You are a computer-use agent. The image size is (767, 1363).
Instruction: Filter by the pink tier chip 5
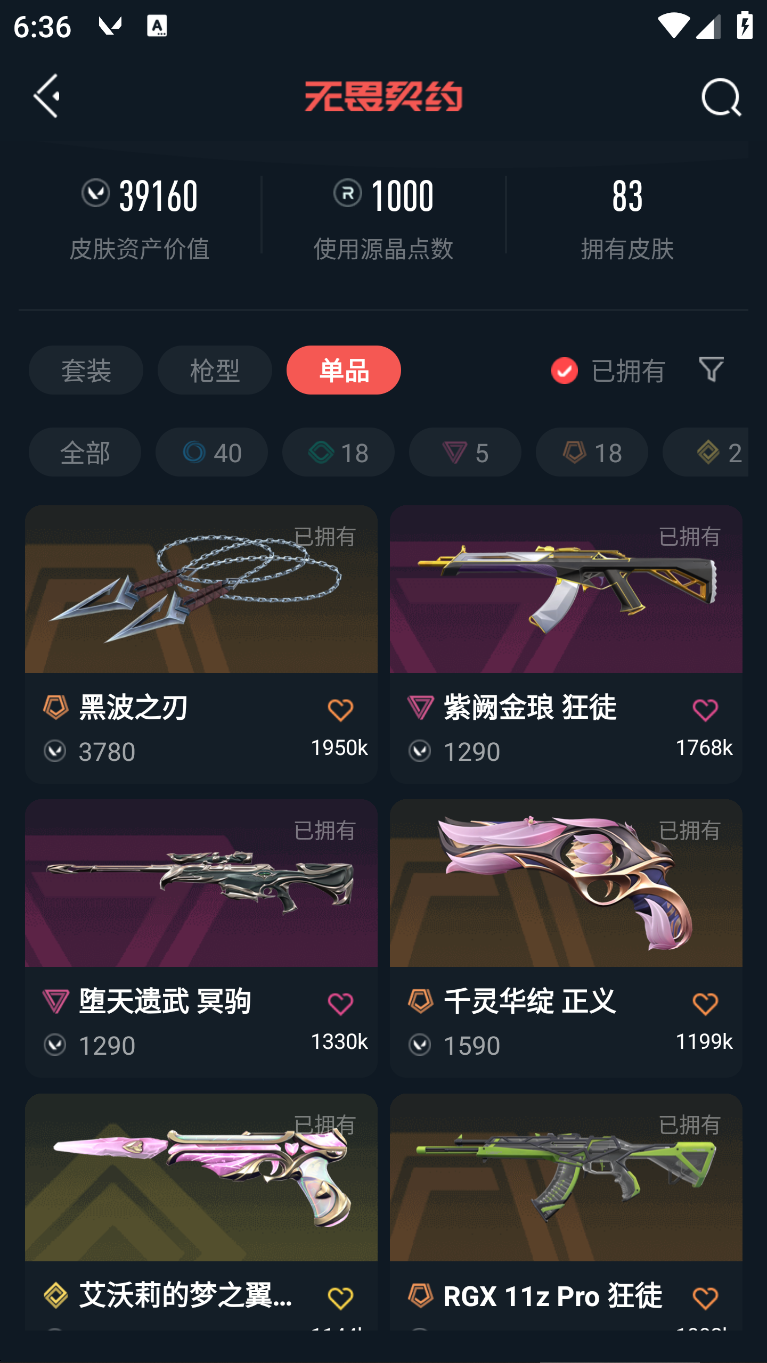point(465,453)
